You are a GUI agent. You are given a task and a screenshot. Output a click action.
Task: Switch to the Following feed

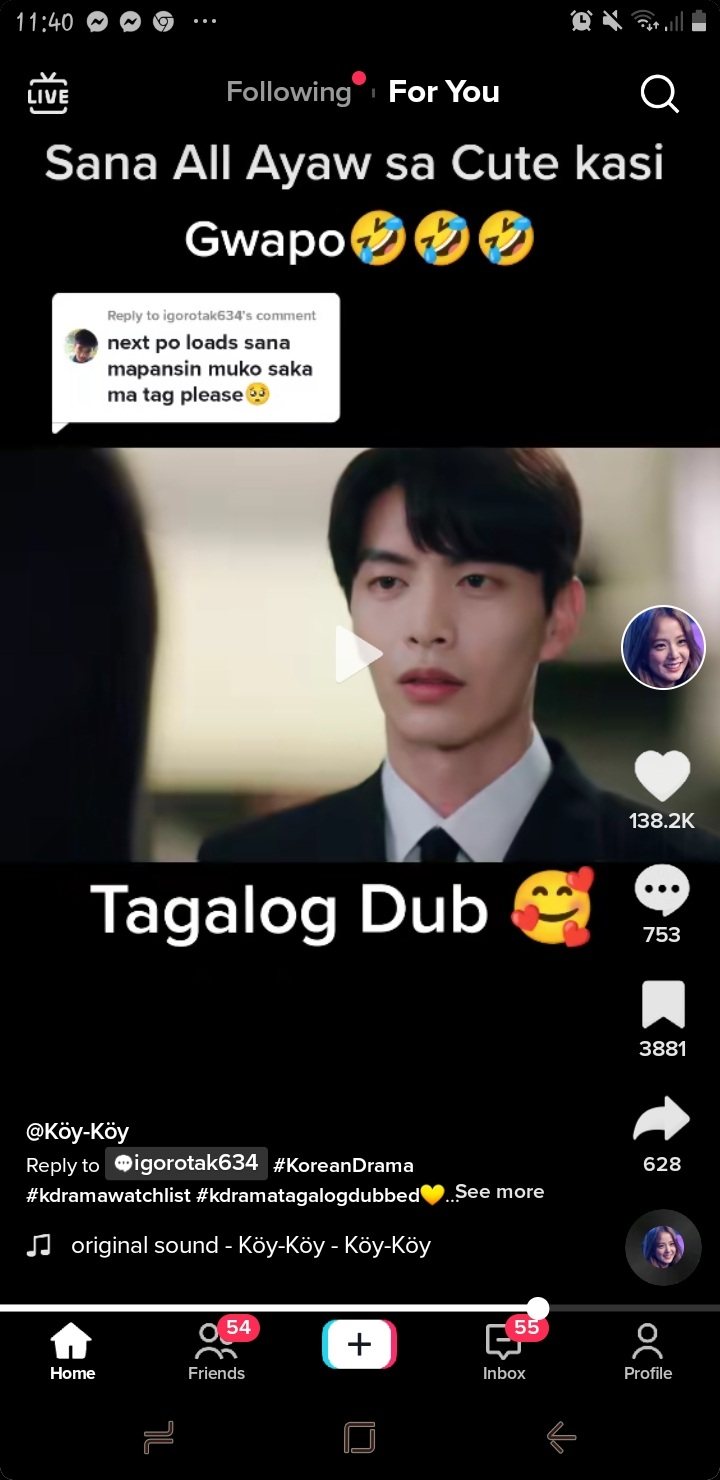(x=288, y=92)
